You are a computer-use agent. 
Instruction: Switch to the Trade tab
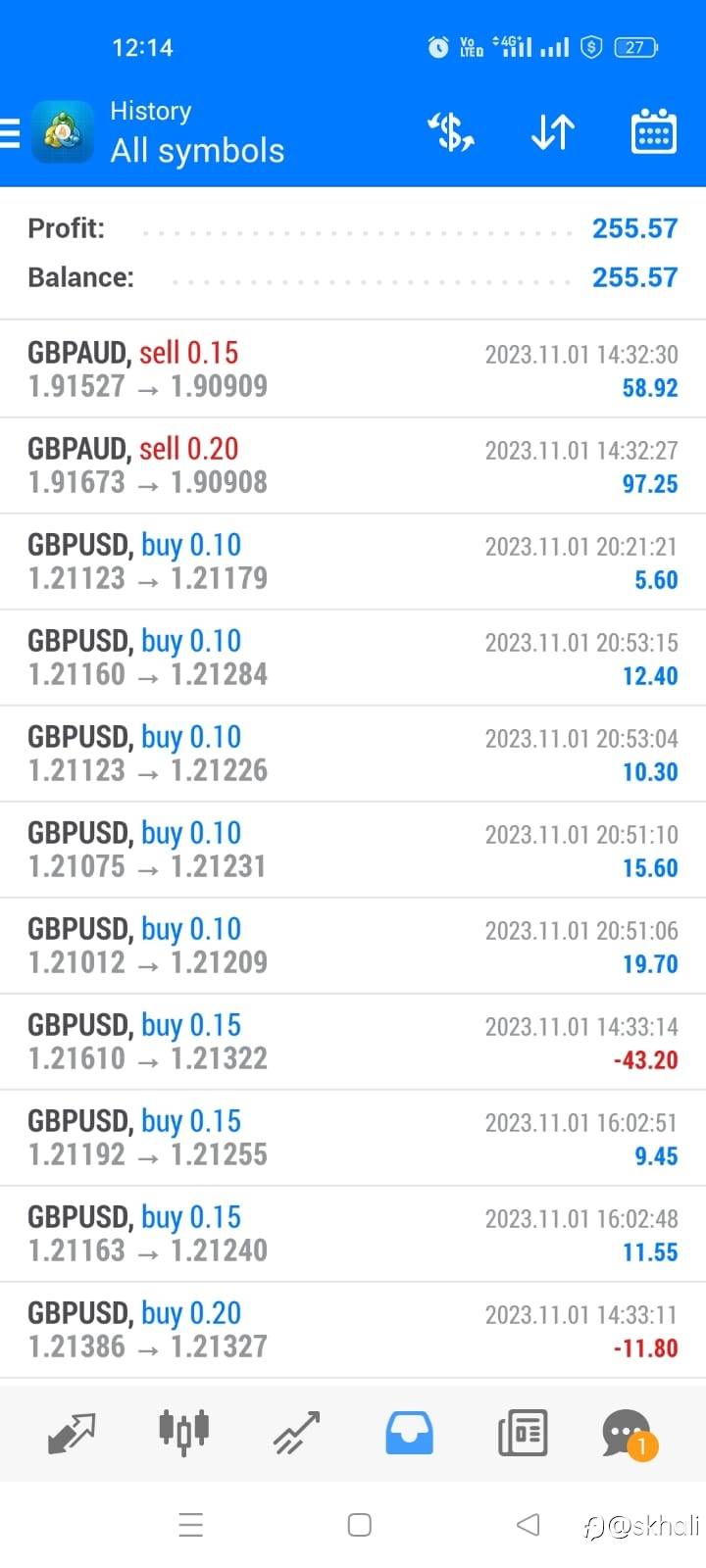[297, 1433]
